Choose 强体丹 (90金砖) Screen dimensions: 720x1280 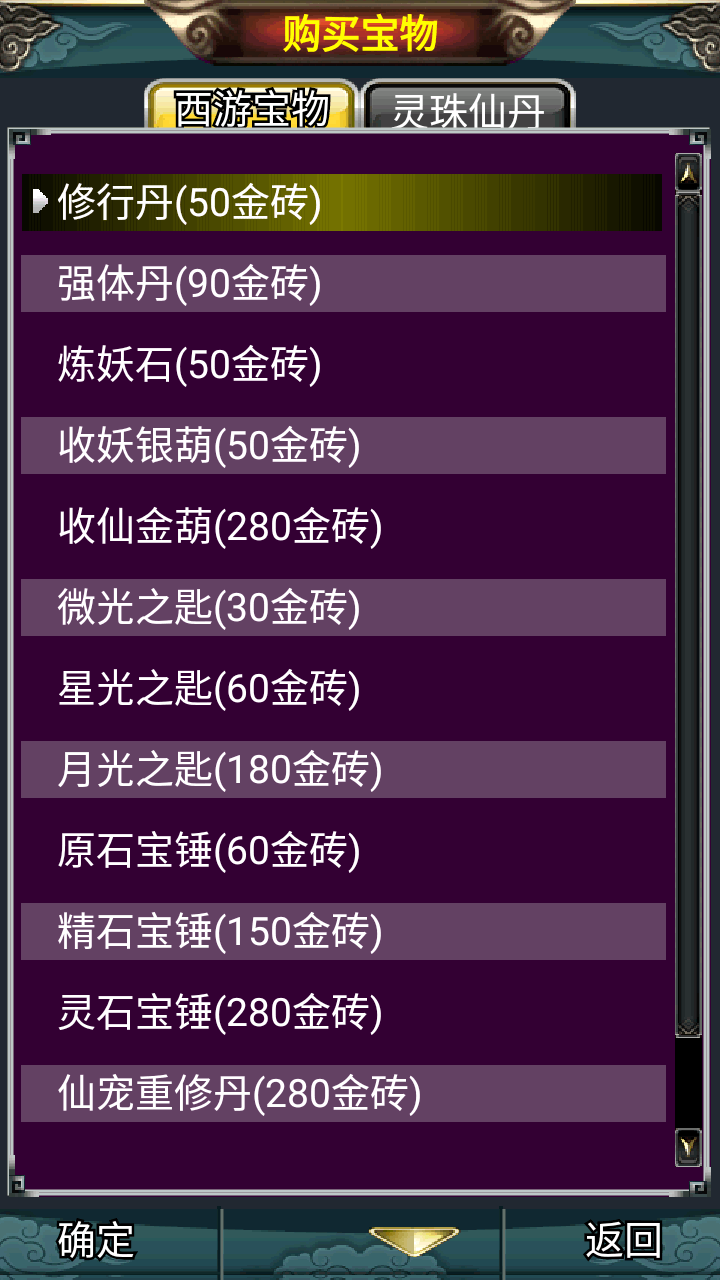(x=342, y=284)
